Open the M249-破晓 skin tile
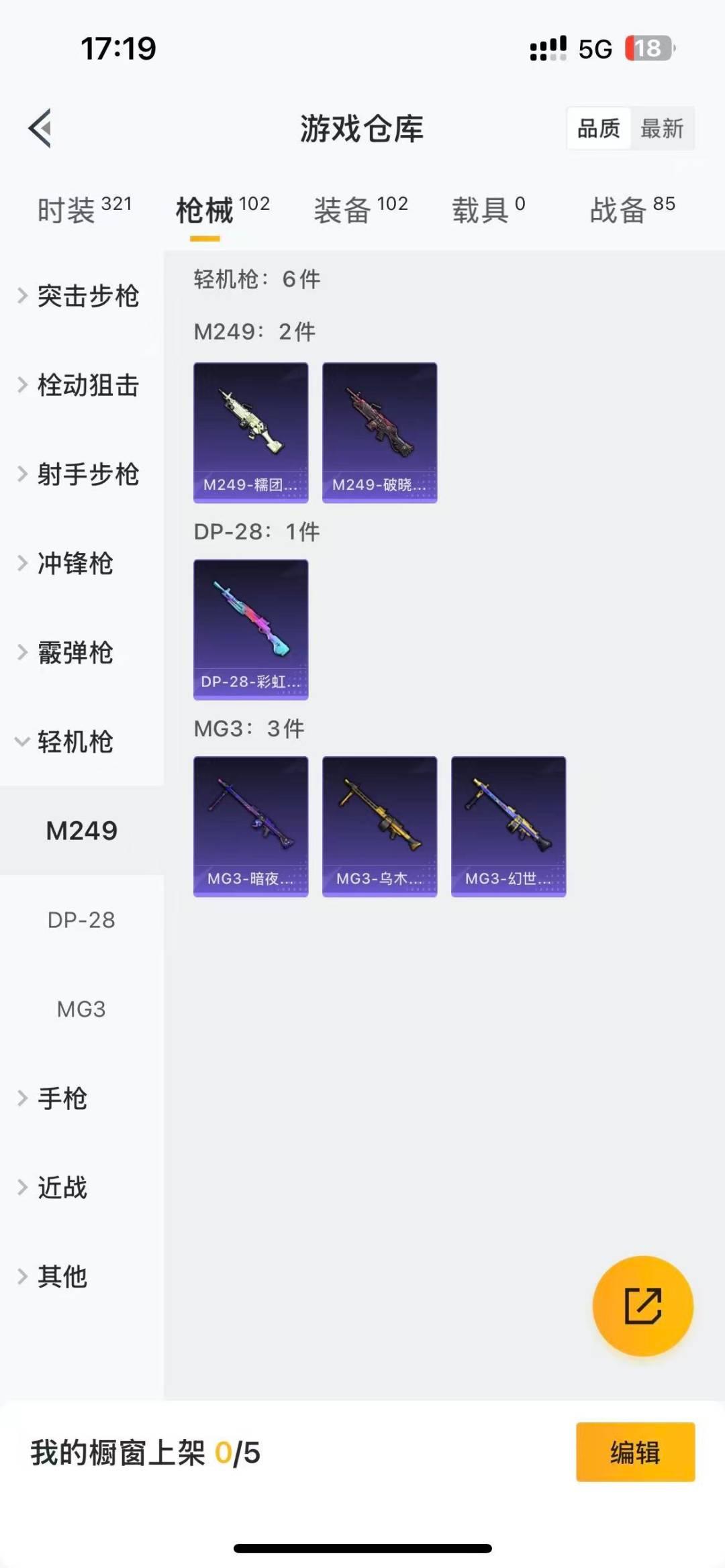The image size is (725, 1568). [379, 433]
